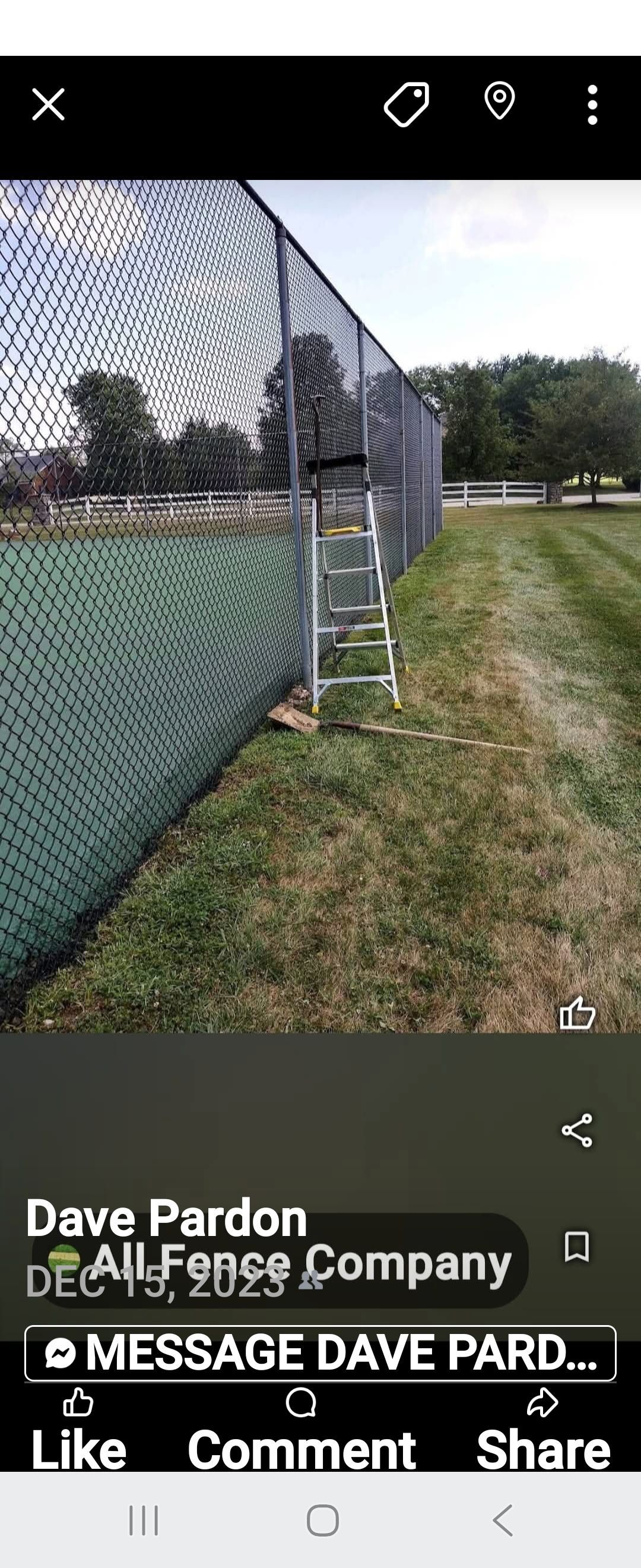Open the location pin icon
The image size is (641, 1568).
tap(499, 103)
